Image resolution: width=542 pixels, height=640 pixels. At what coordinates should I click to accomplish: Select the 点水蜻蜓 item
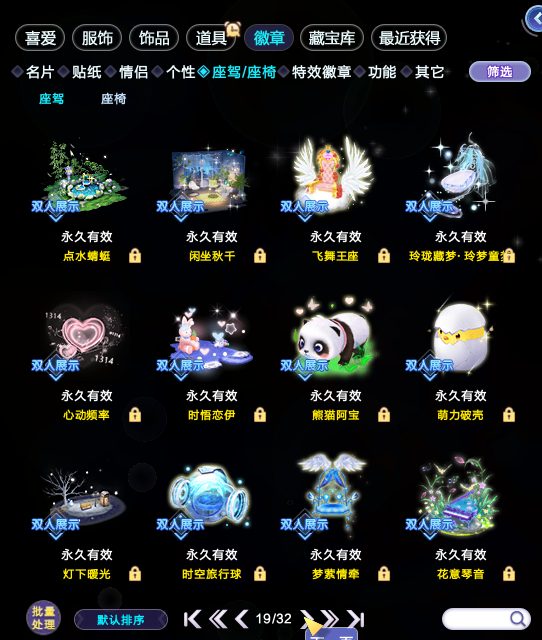[87, 200]
